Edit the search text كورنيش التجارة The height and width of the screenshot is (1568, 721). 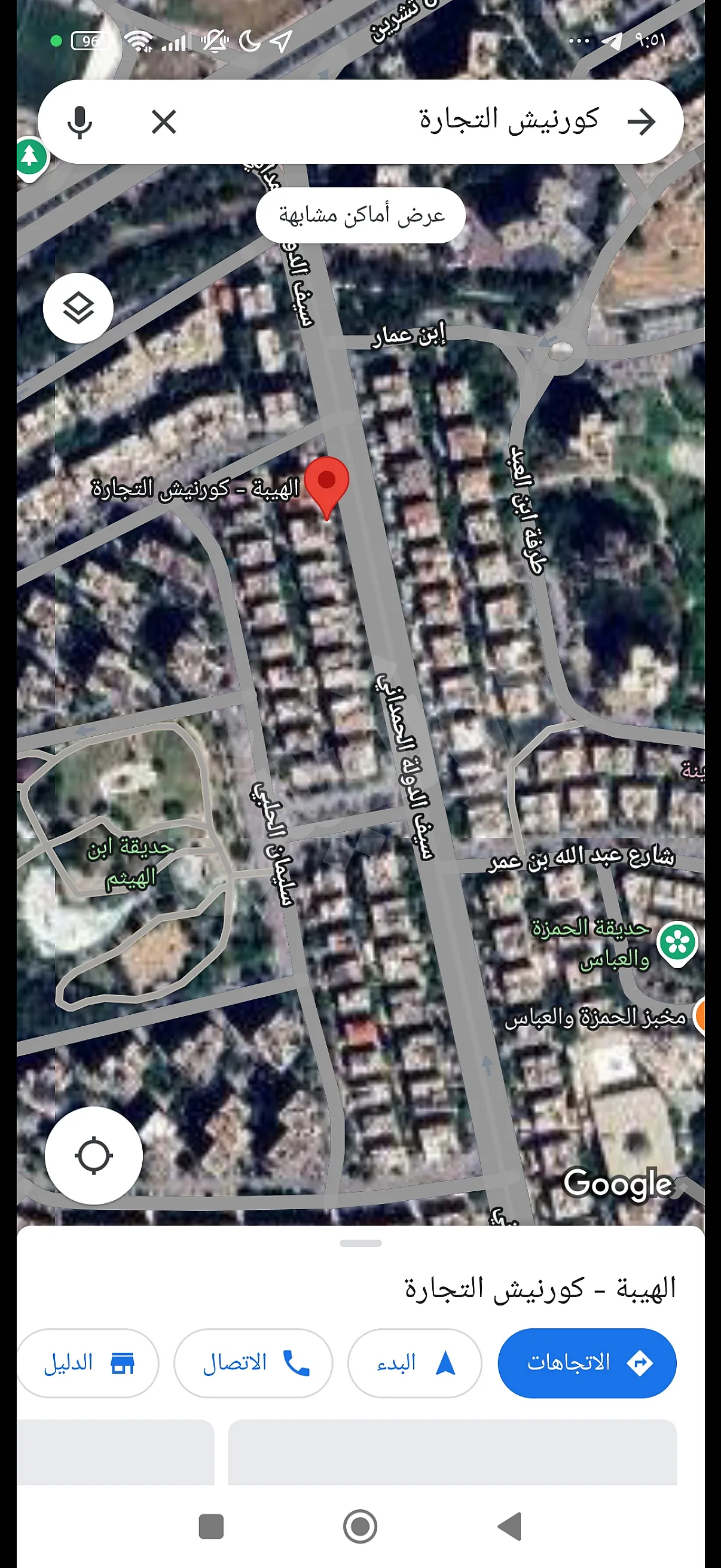[x=509, y=121]
